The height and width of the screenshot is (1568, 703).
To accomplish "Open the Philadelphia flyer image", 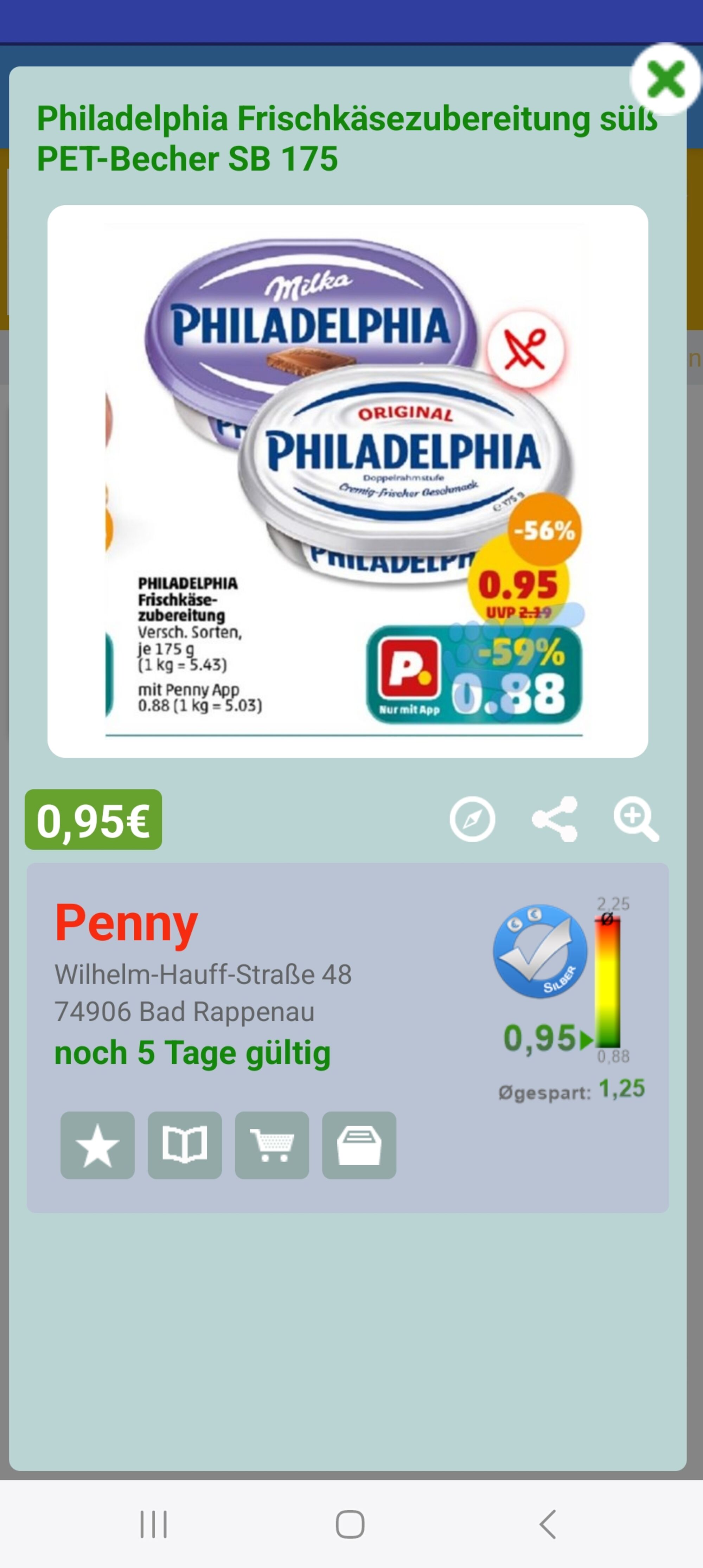I will 347,481.
